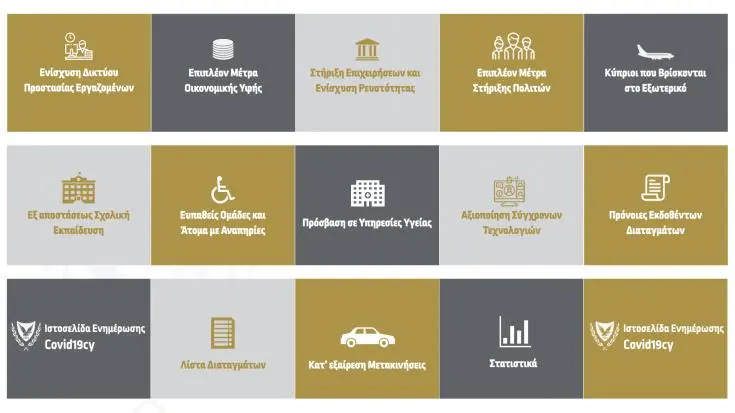735x413 pixels.
Task: View Αξιοποίηση Σύγχρονων Τεχνολογιών section
Action: tap(511, 205)
